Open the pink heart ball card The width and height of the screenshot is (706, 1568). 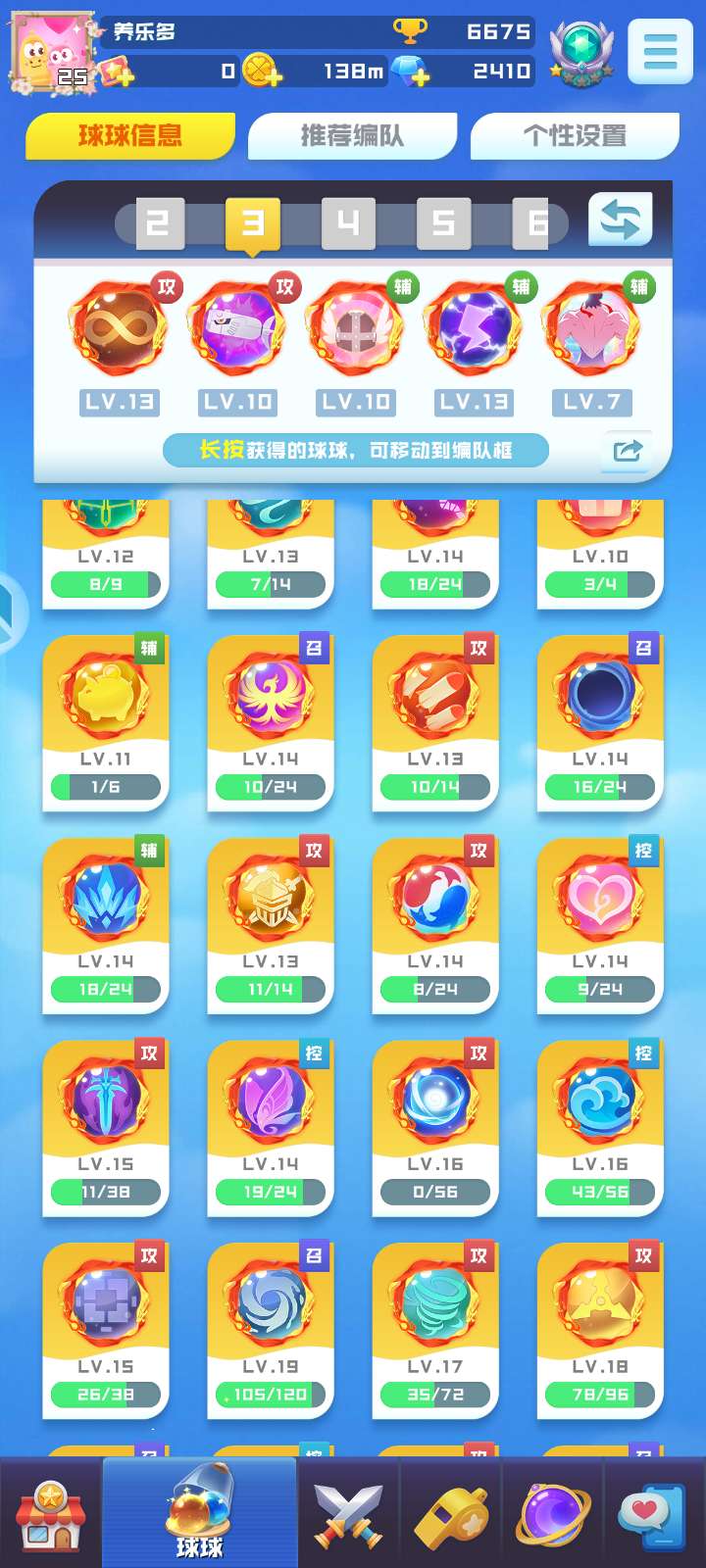[600, 925]
